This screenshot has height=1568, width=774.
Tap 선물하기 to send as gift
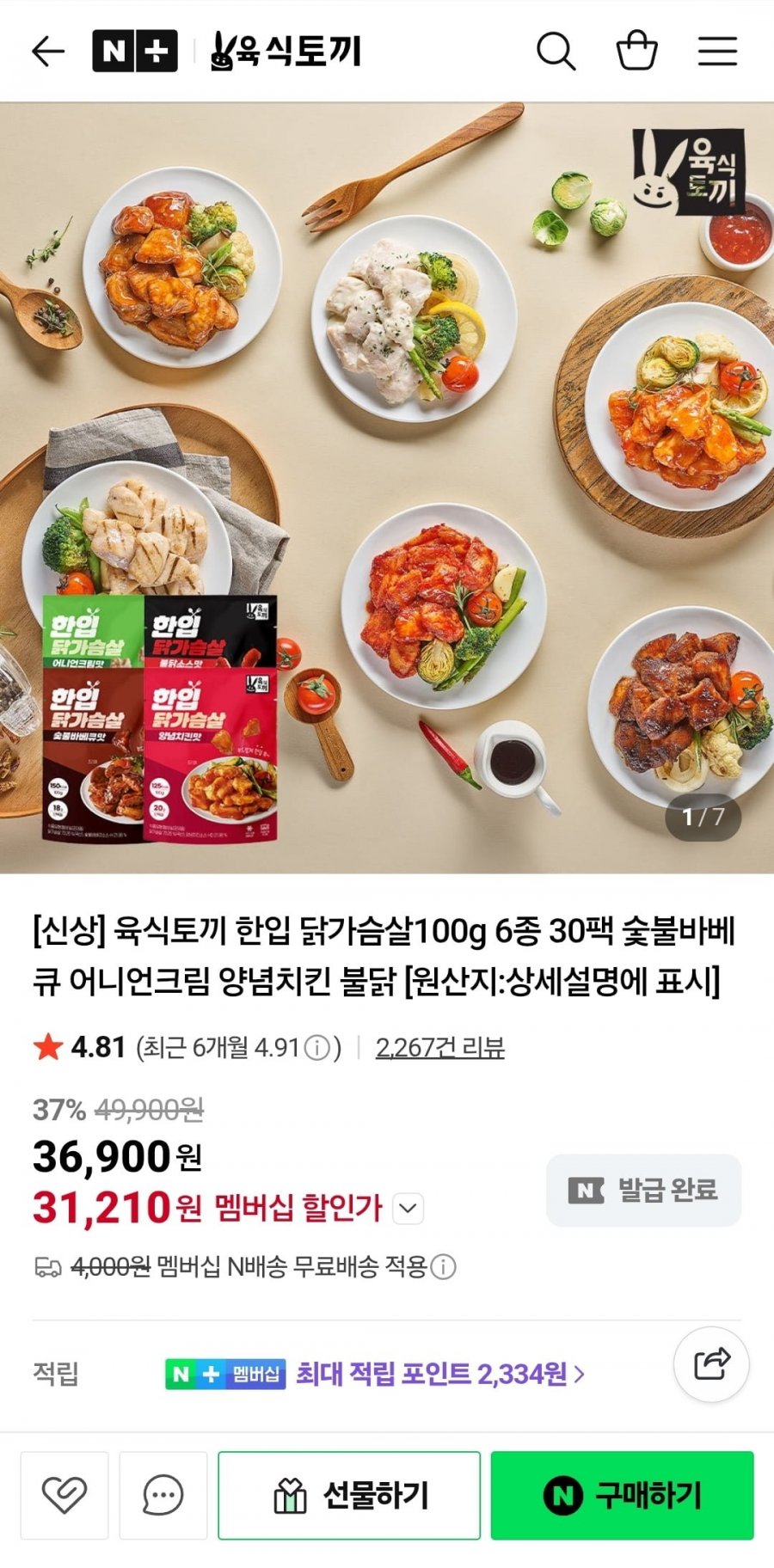(x=349, y=1495)
